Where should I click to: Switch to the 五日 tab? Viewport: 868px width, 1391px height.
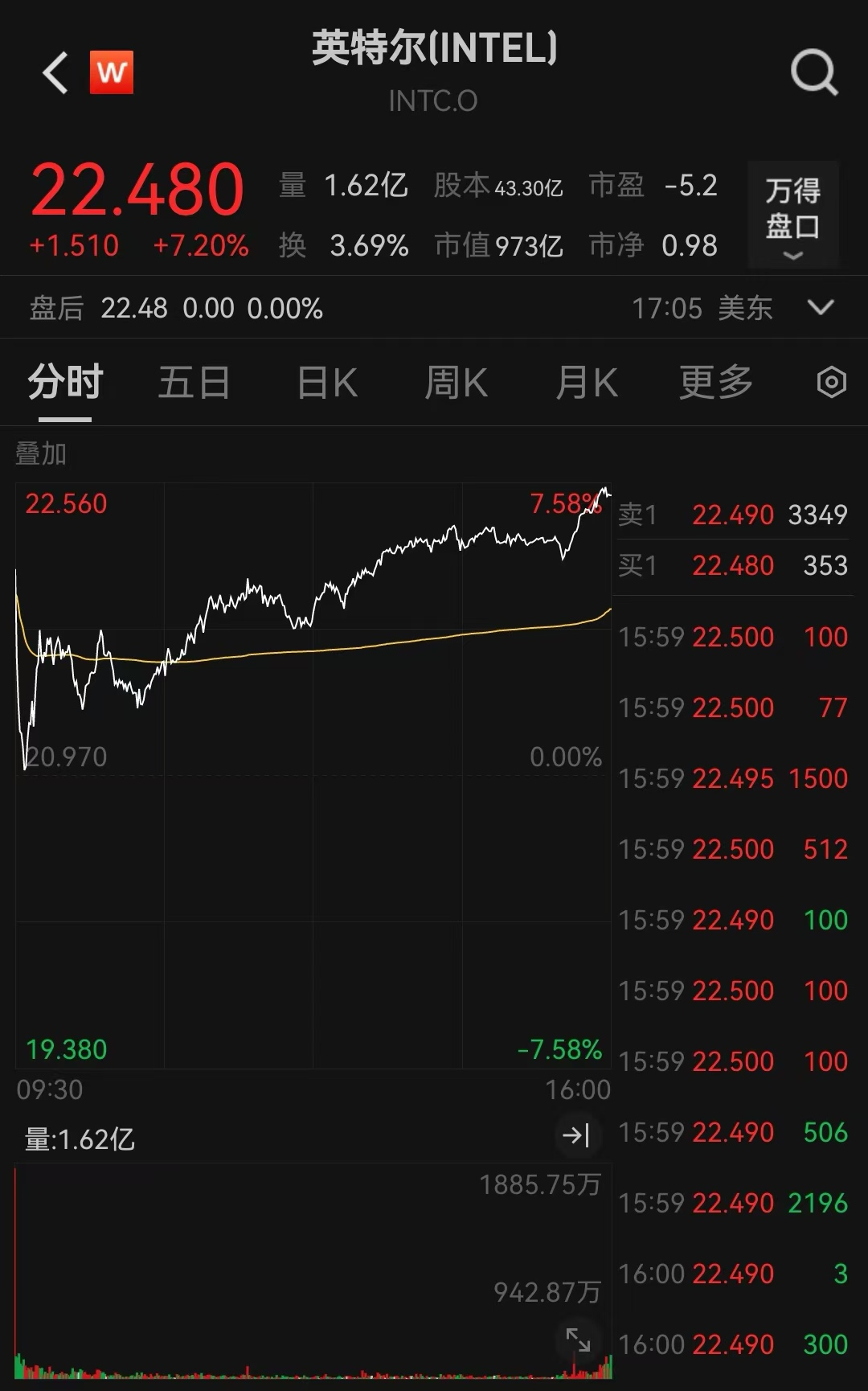[x=194, y=383]
